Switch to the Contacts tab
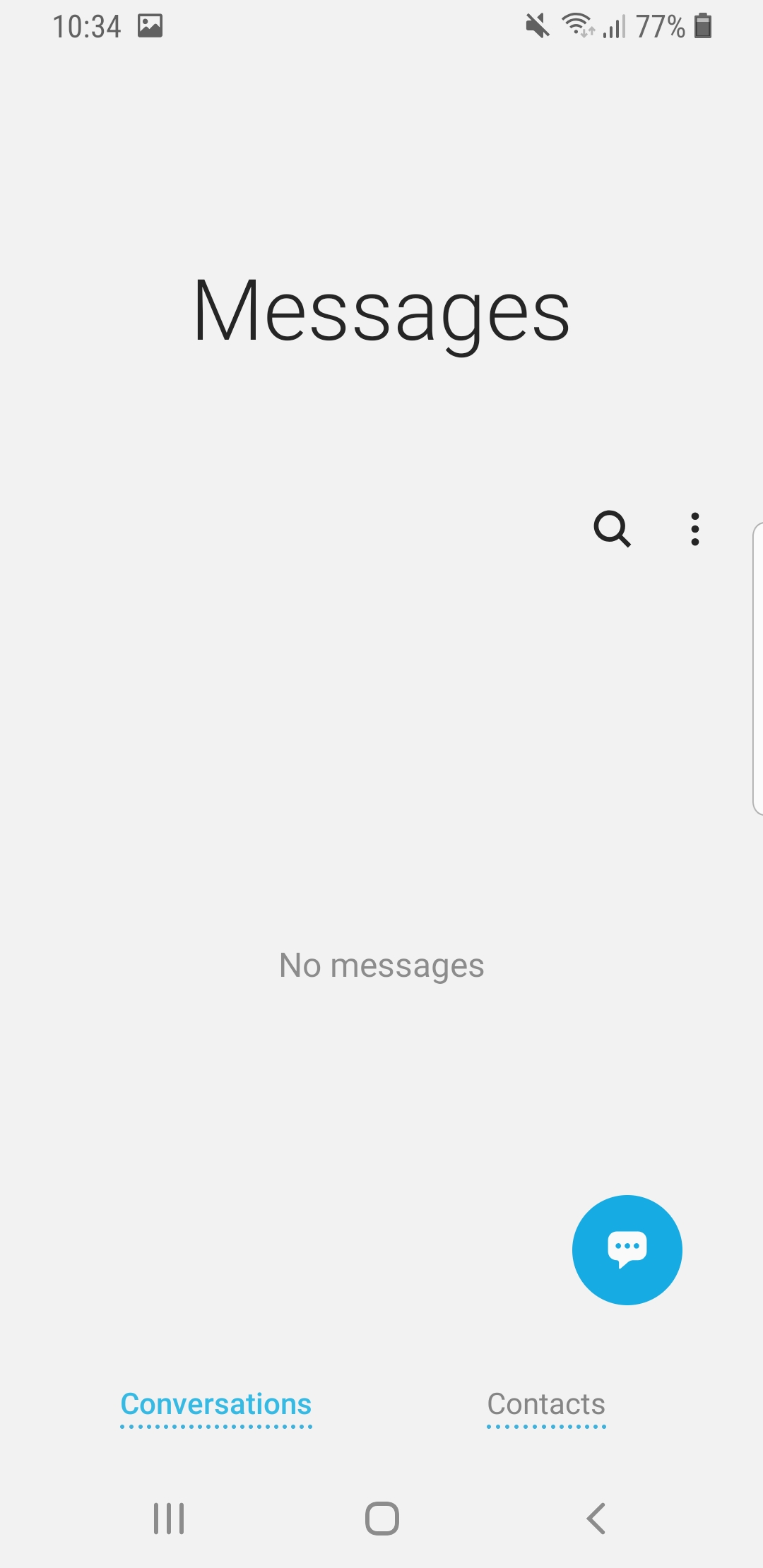The height and width of the screenshot is (1568, 763). 546,1404
